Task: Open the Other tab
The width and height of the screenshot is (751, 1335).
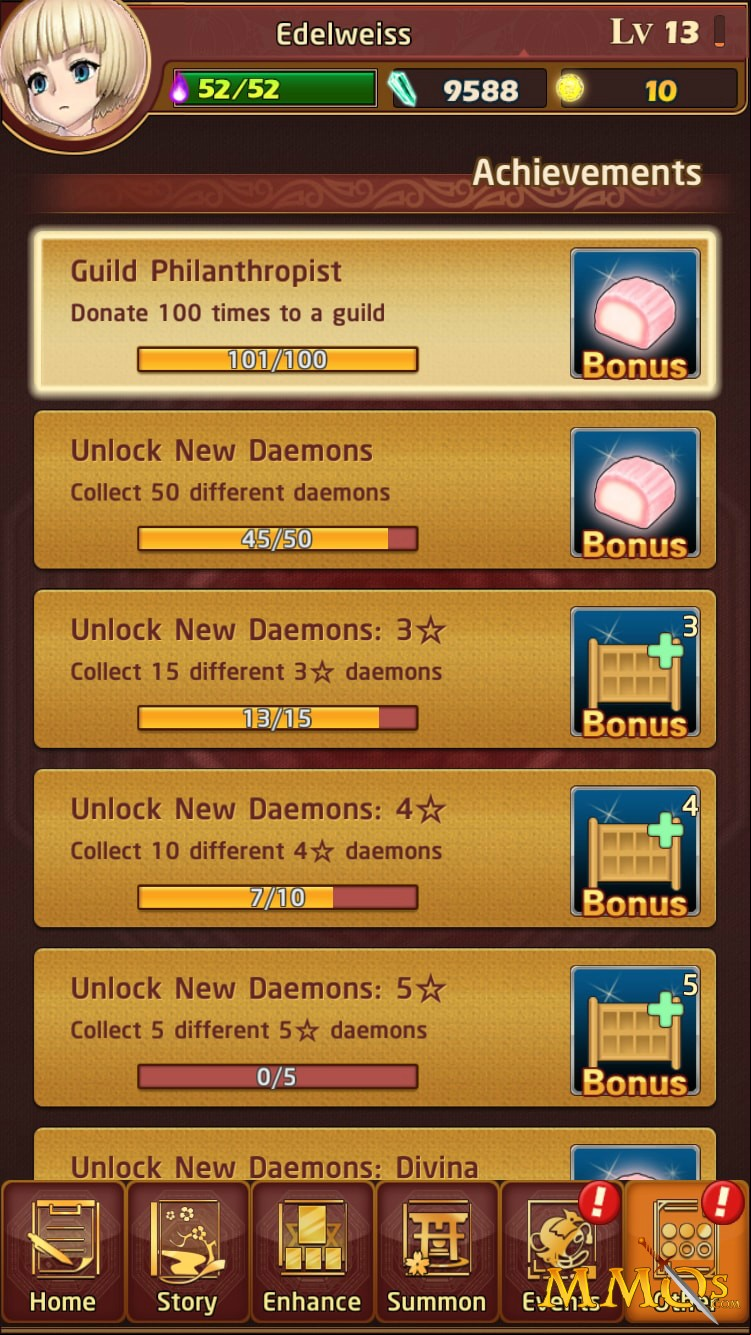Action: click(685, 1251)
